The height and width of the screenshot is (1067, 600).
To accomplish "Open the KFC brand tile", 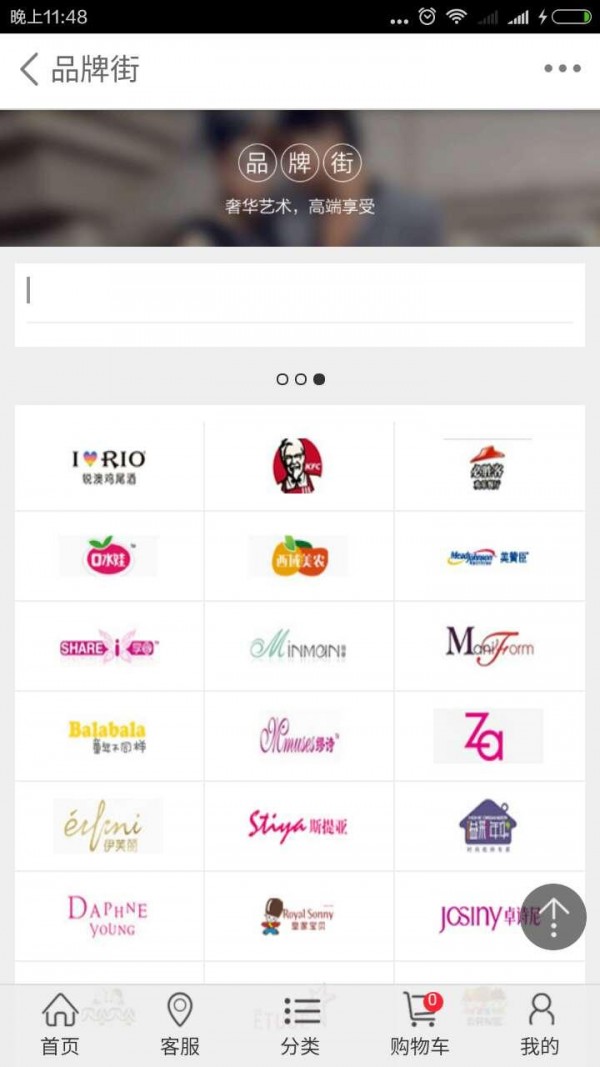I will [298, 466].
